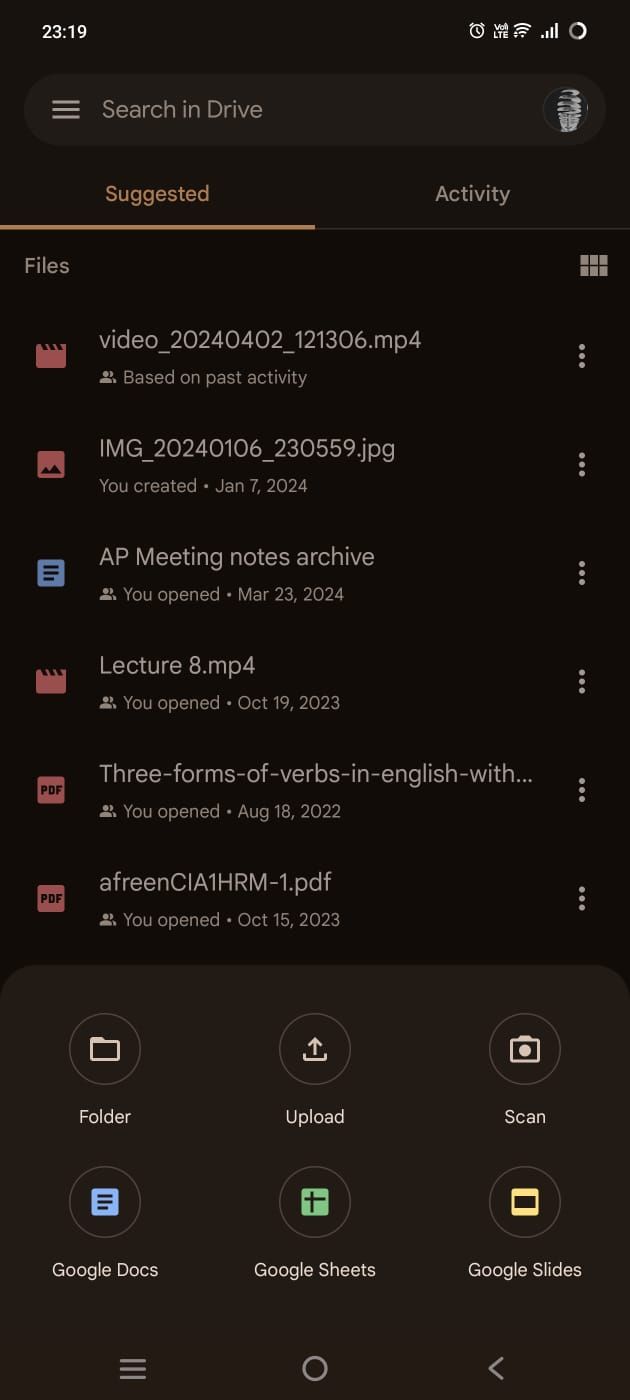This screenshot has width=630, height=1400.
Task: Go back with the system back button
Action: point(496,1368)
